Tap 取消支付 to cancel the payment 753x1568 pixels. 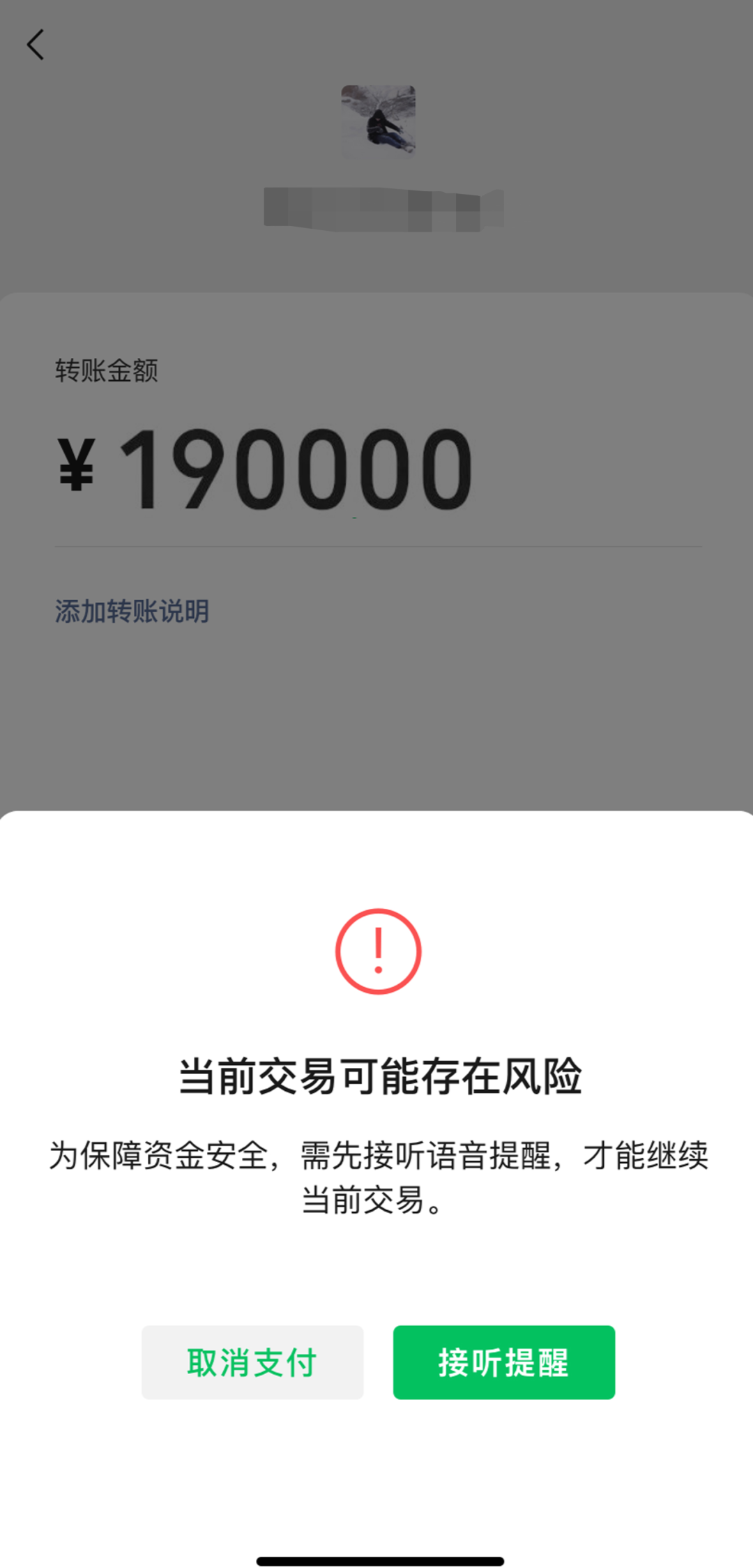252,1362
